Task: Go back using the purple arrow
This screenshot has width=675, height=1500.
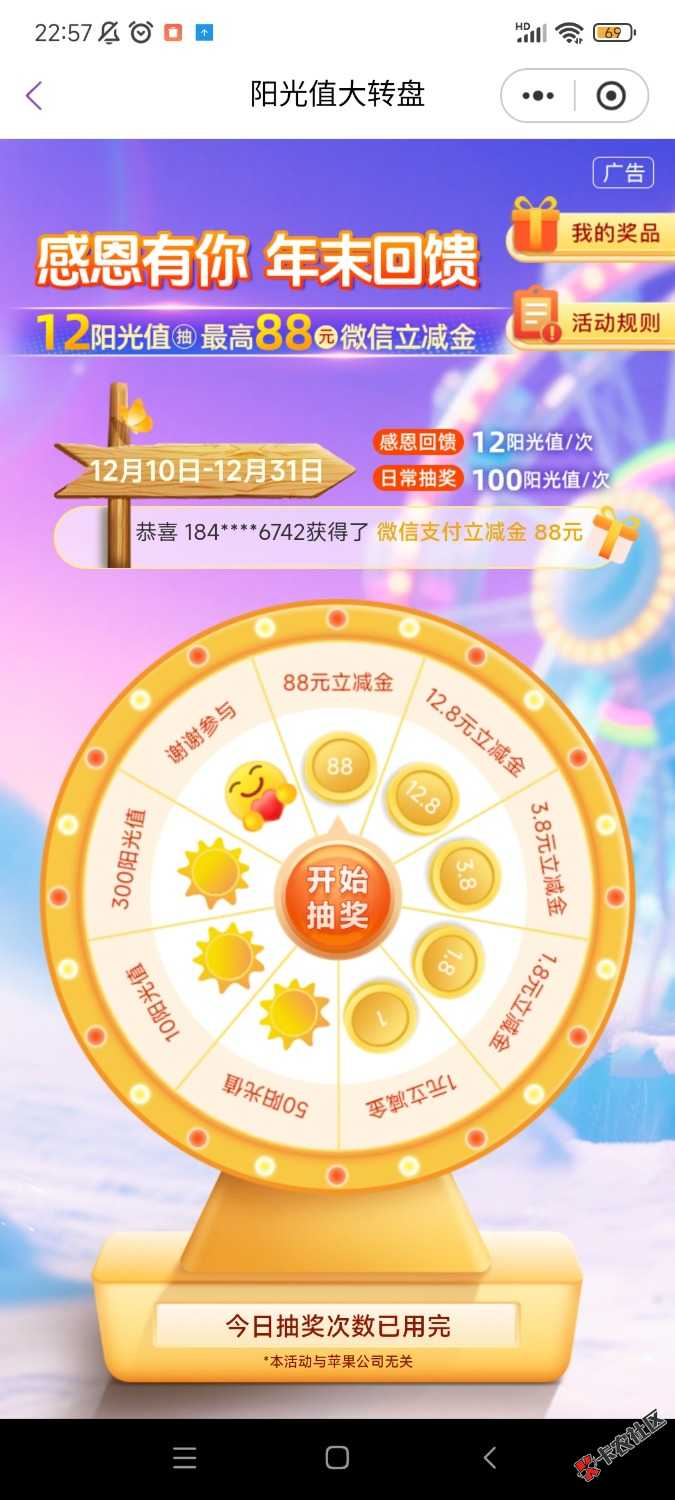Action: tap(34, 96)
